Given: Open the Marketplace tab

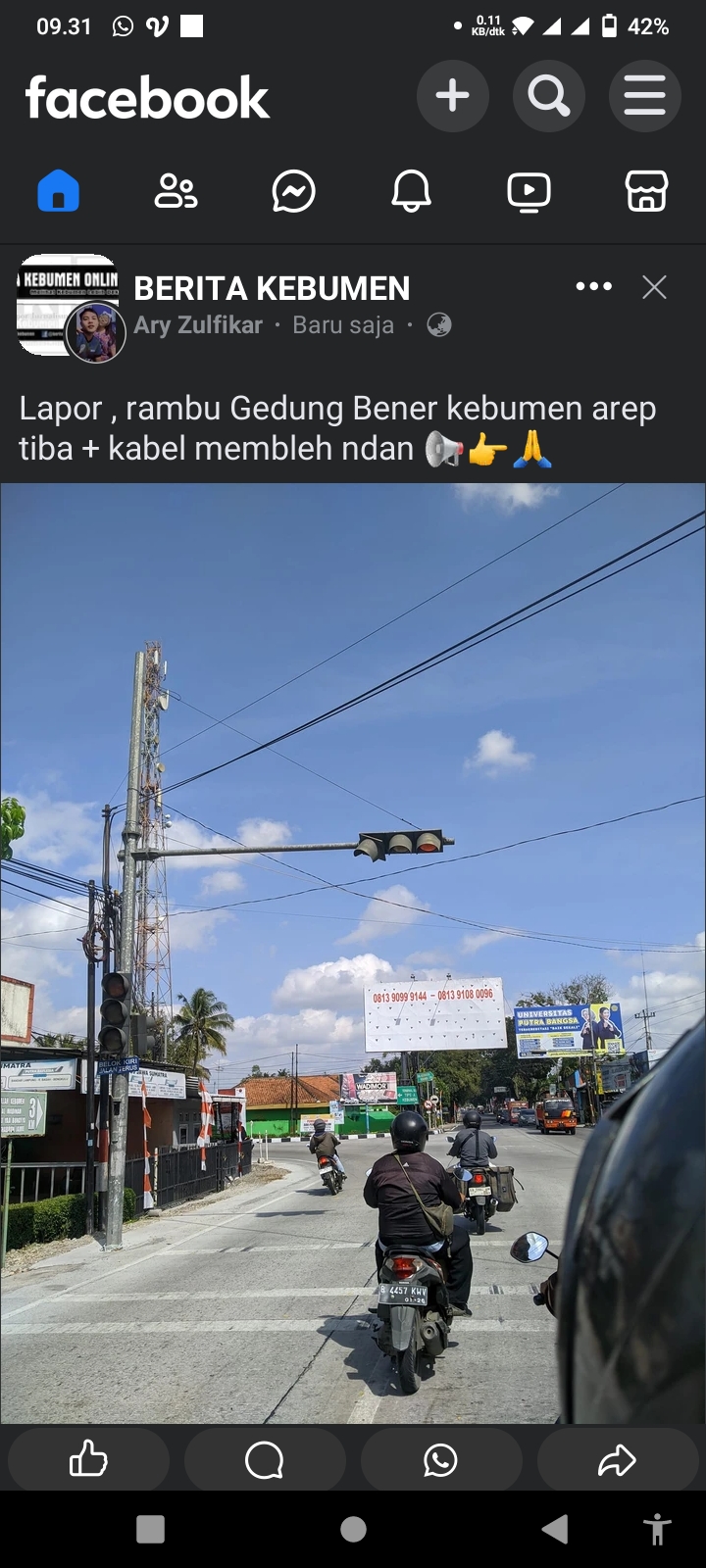Looking at the screenshot, I should pos(646,190).
